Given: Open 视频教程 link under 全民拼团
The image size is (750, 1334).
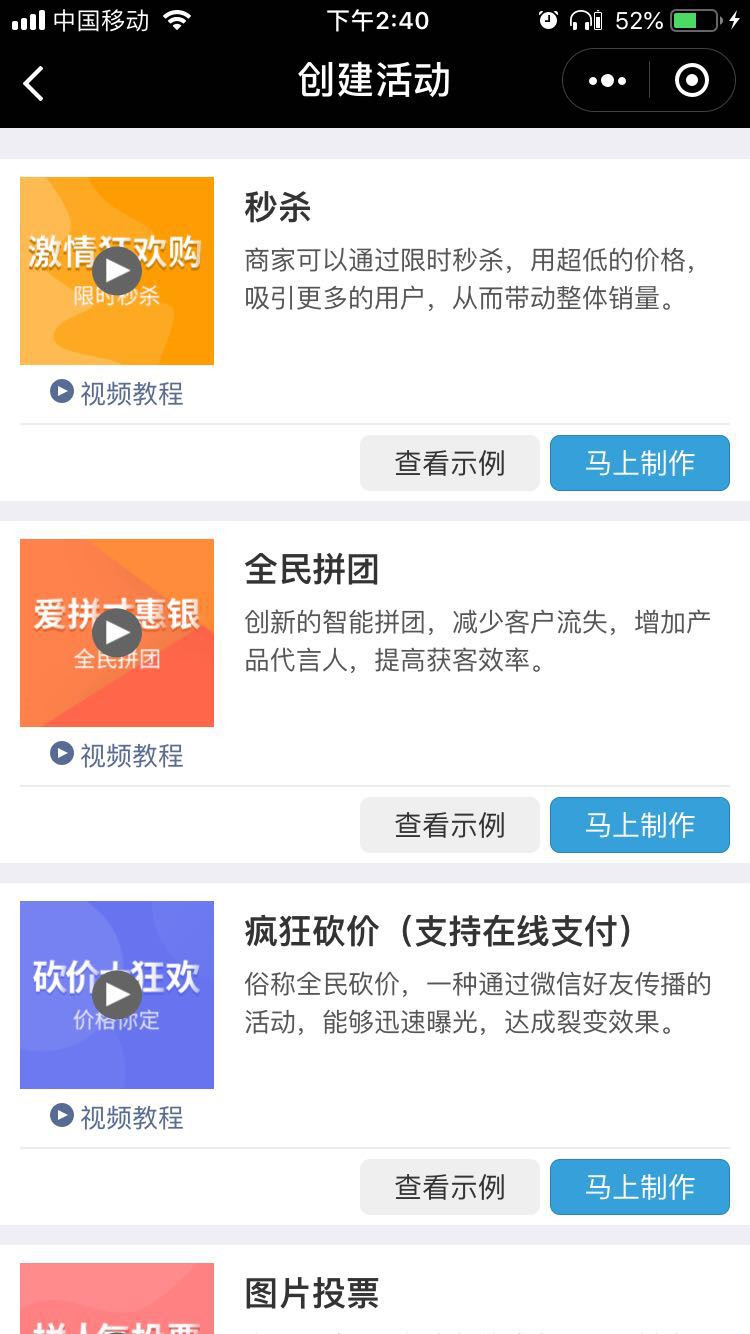Looking at the screenshot, I should pyautogui.click(x=117, y=755).
